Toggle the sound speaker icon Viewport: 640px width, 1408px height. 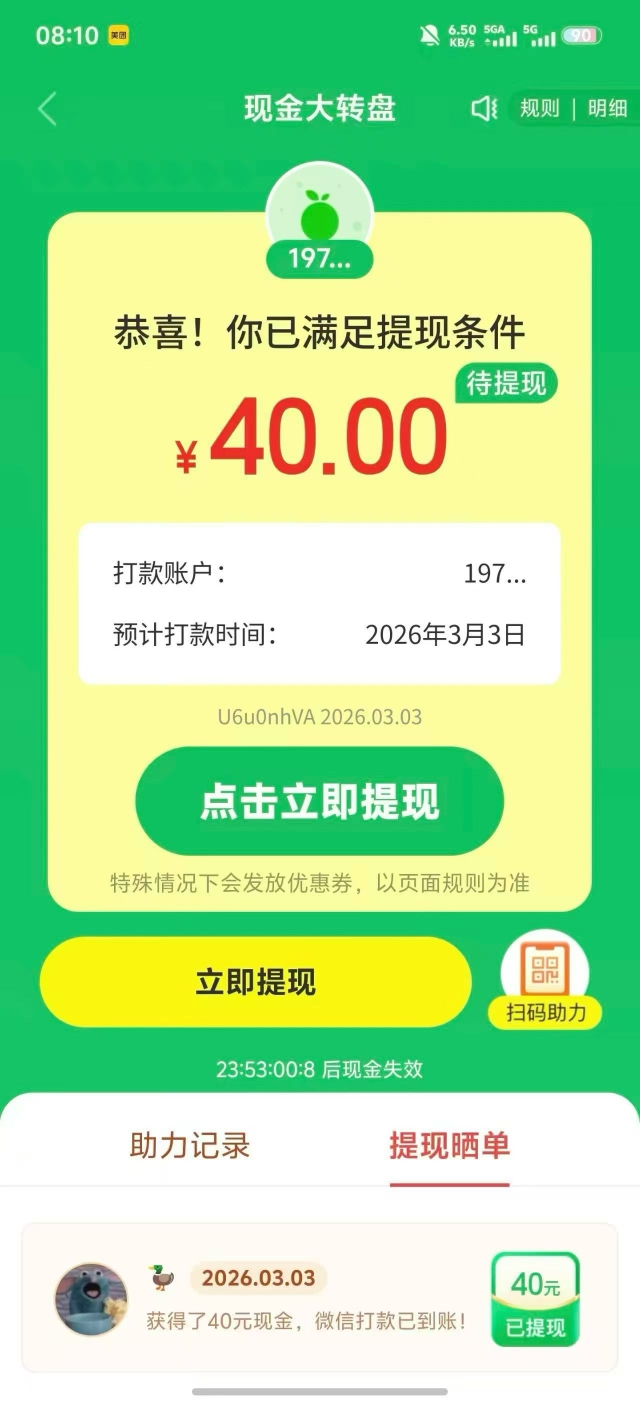click(484, 109)
